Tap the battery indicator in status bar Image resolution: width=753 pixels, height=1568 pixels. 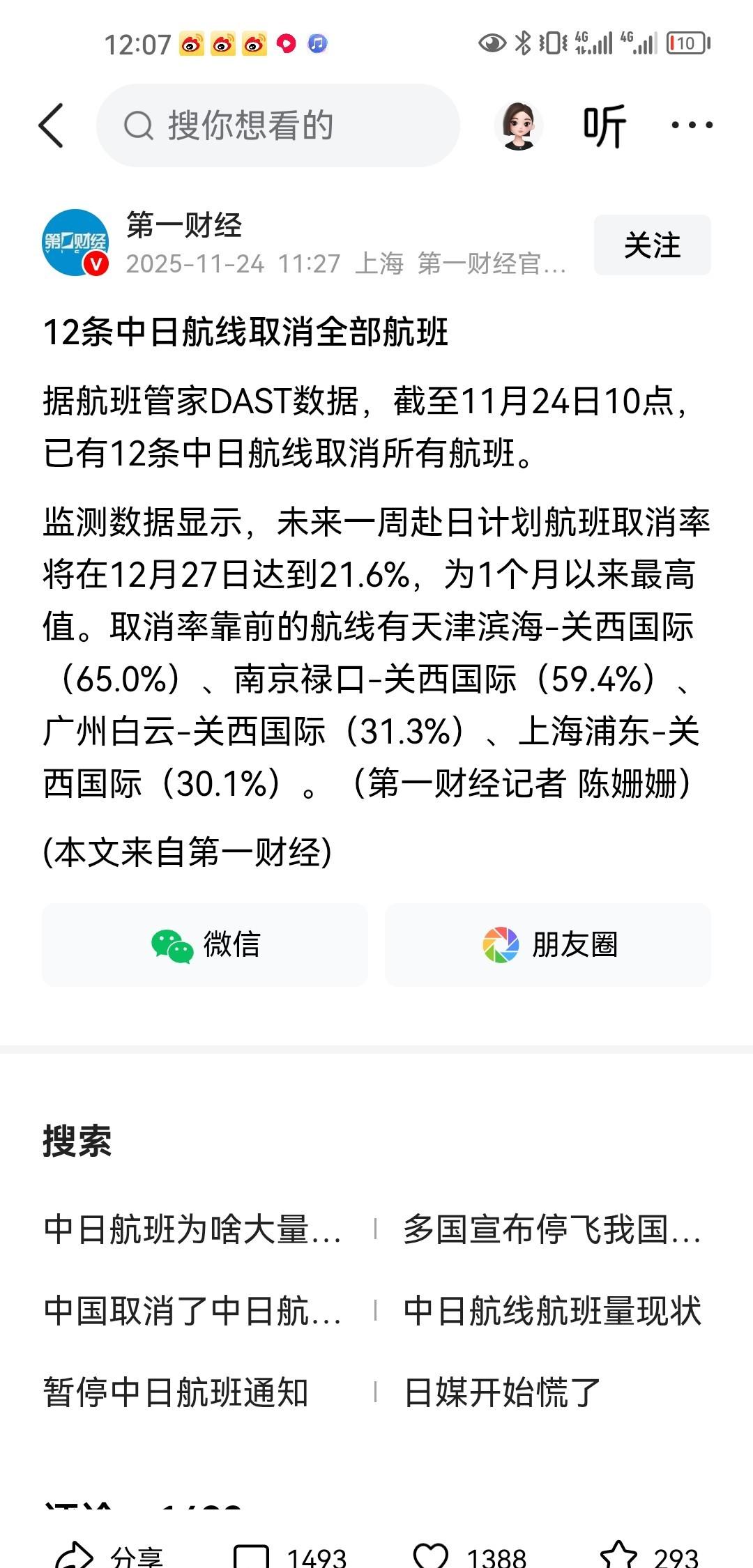click(x=687, y=43)
